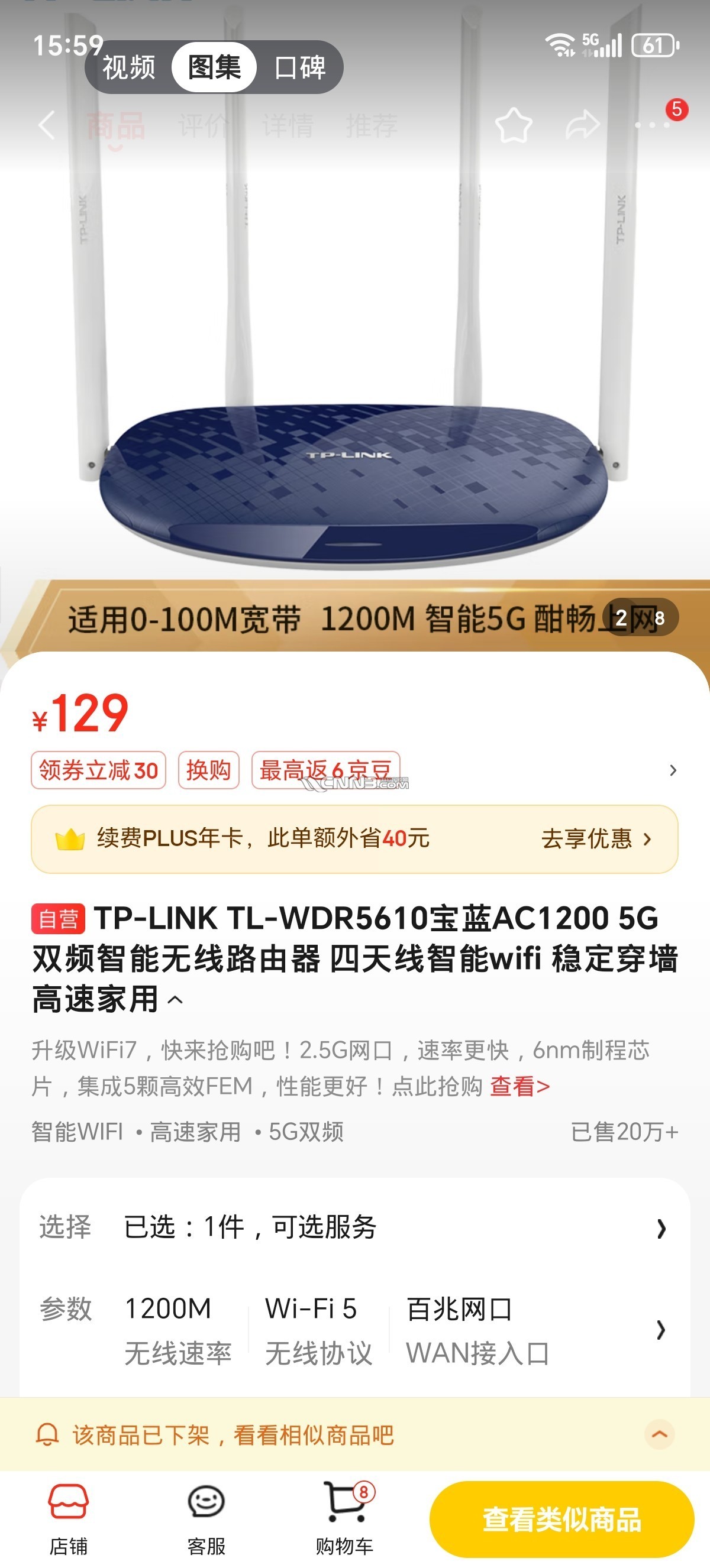Screen dimensions: 710x1568
Task: Add this router to favorites
Action: pyautogui.click(x=514, y=125)
